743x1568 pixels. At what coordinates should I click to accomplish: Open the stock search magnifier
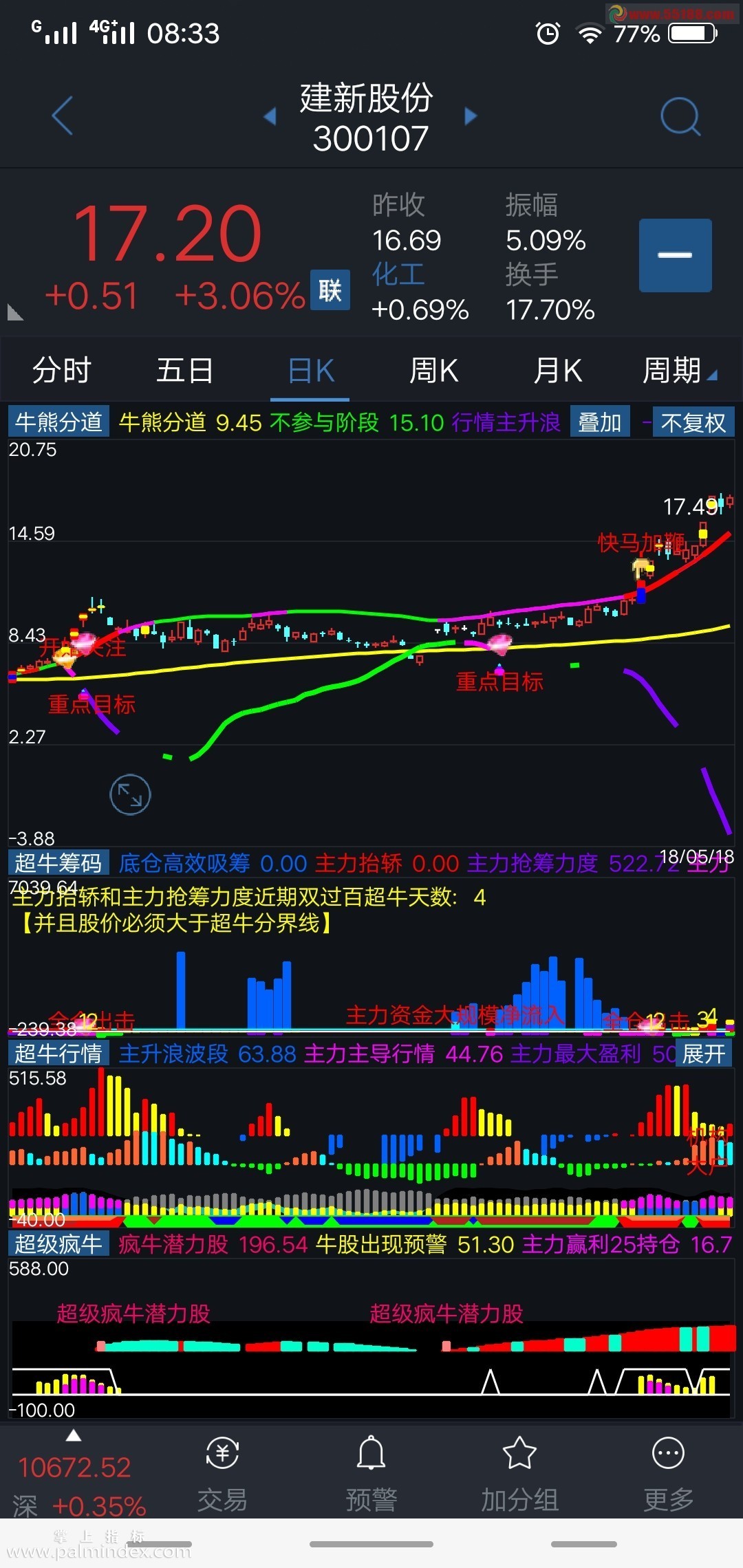click(x=680, y=116)
